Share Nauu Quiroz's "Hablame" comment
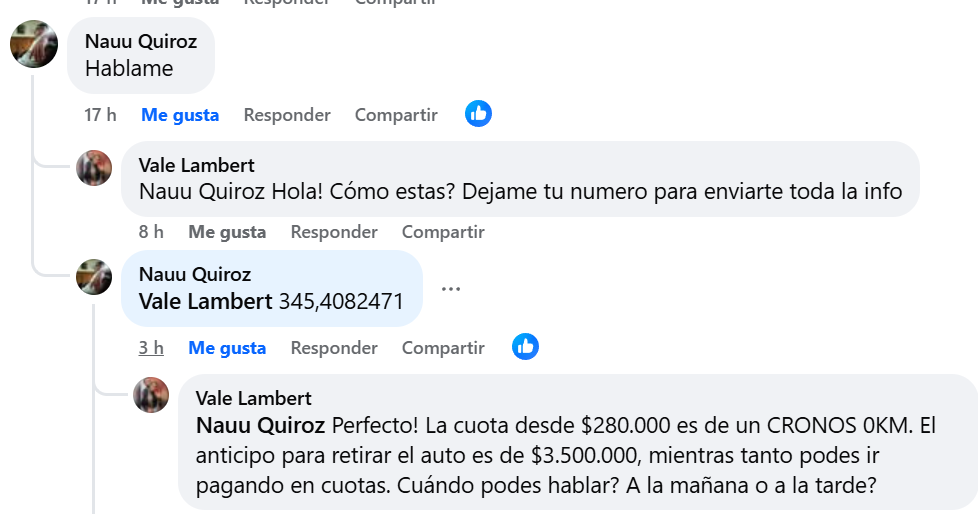Screen dimensions: 978x514 (396, 115)
